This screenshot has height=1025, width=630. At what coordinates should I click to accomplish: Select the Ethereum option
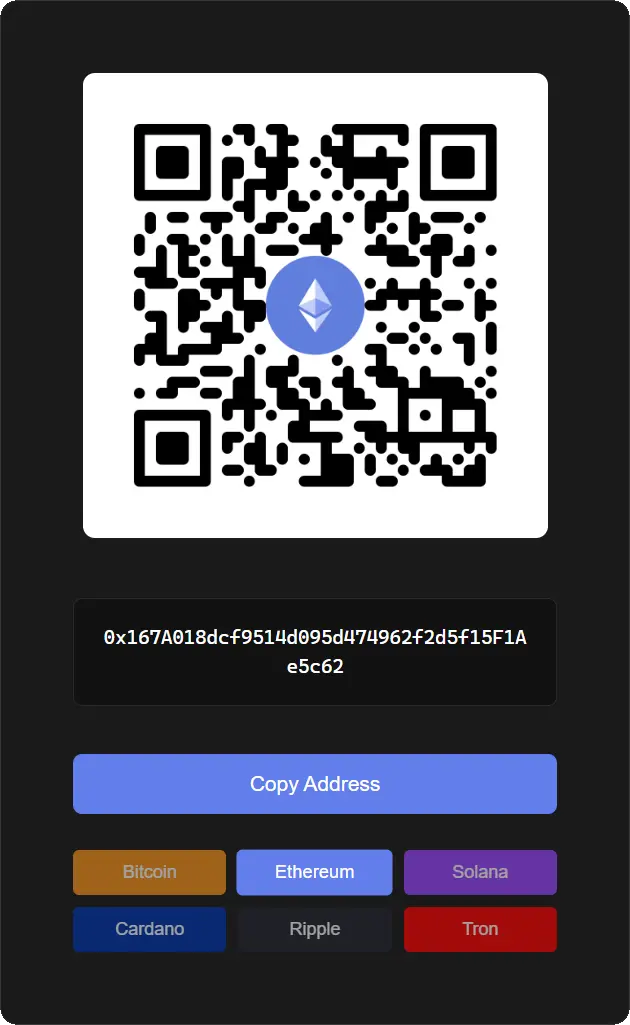pyautogui.click(x=314, y=872)
